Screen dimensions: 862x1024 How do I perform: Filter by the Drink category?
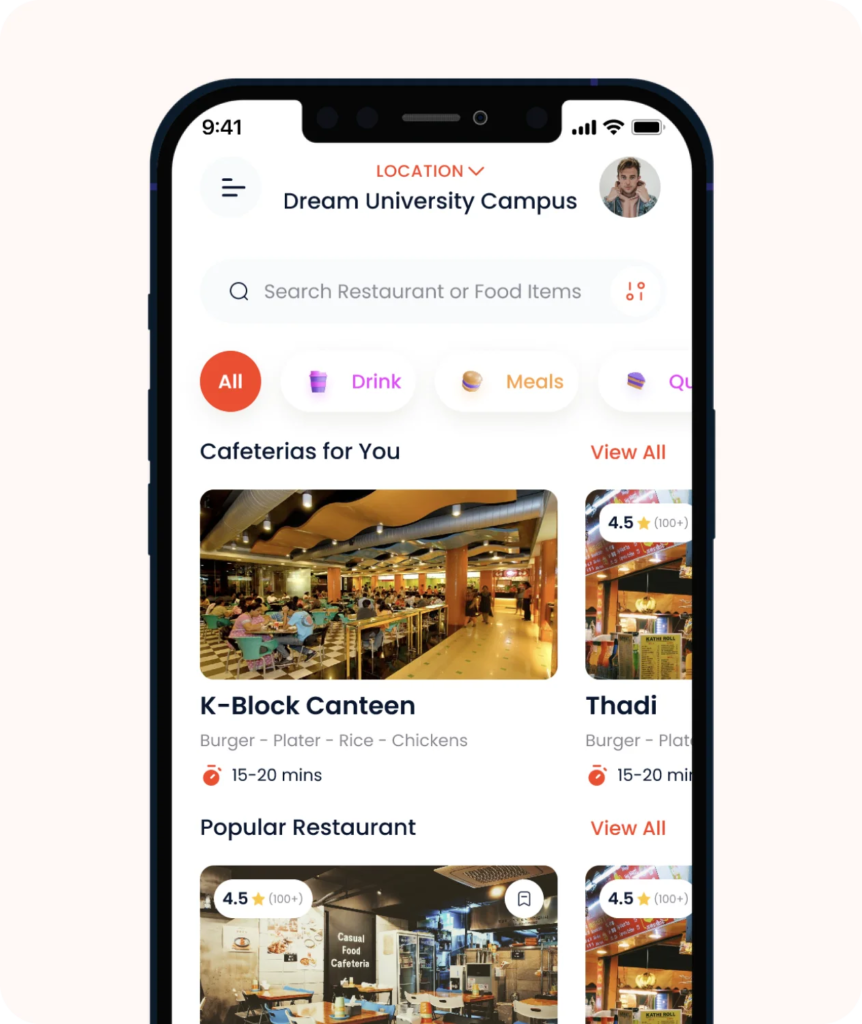[350, 381]
